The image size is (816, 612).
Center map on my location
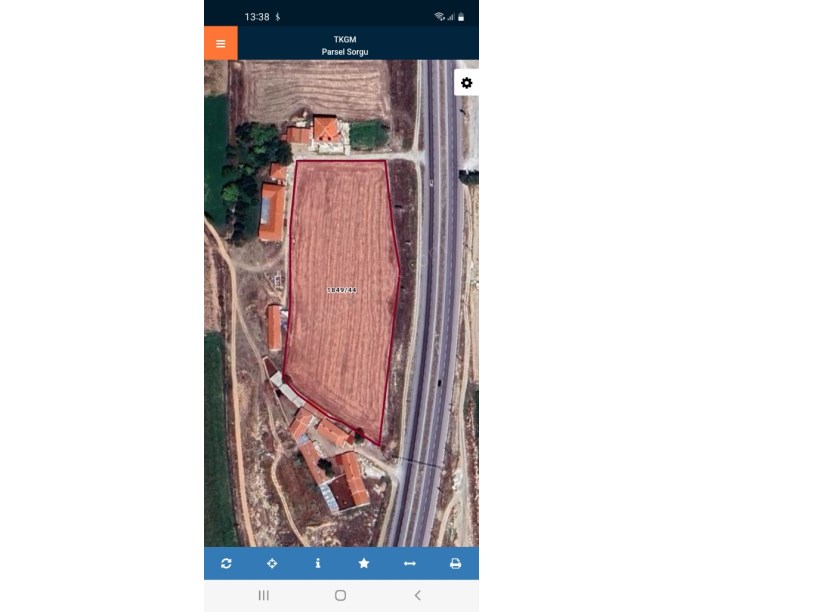pos(272,564)
